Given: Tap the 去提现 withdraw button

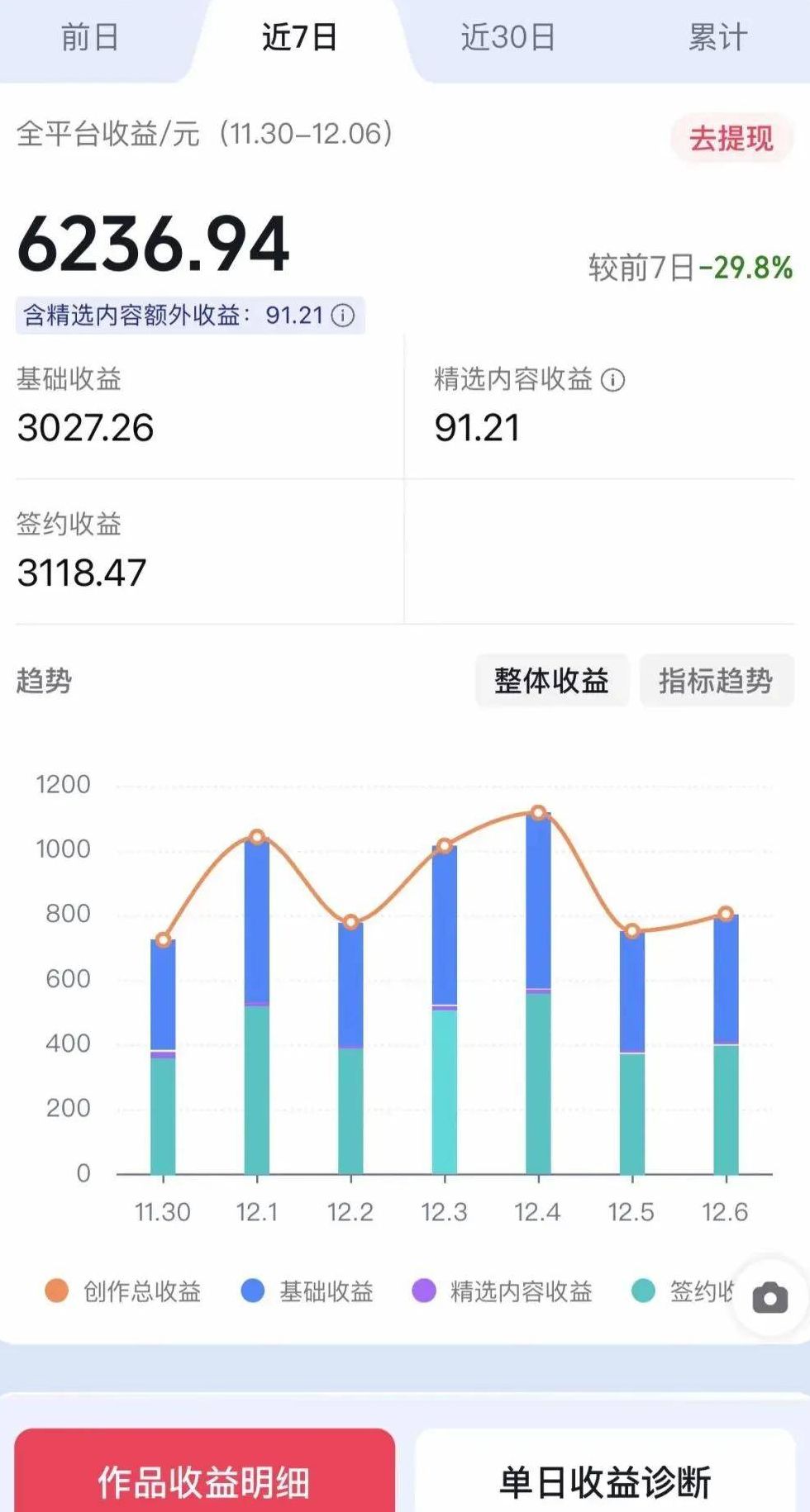Looking at the screenshot, I should pos(731,138).
